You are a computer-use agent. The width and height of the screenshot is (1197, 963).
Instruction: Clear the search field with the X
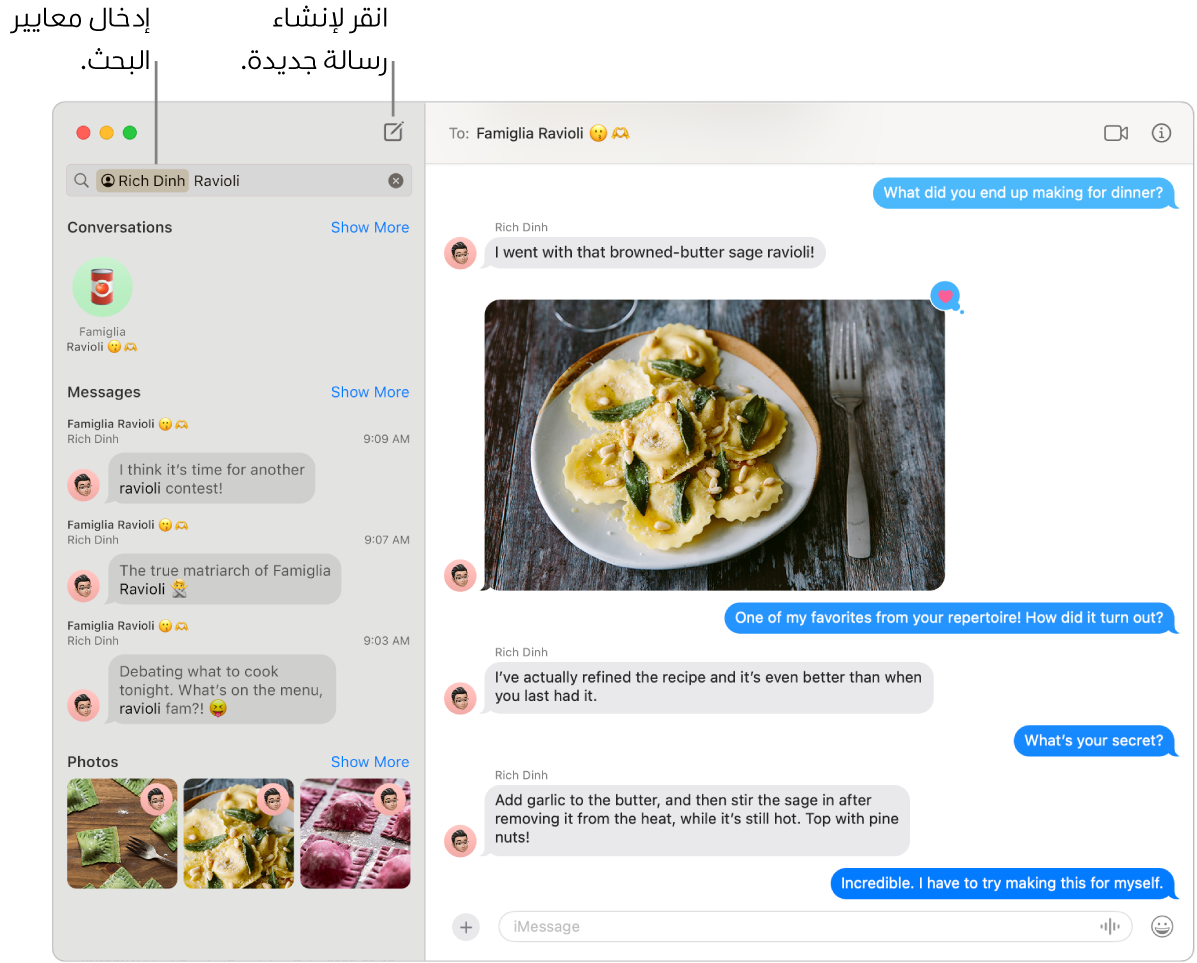click(395, 181)
